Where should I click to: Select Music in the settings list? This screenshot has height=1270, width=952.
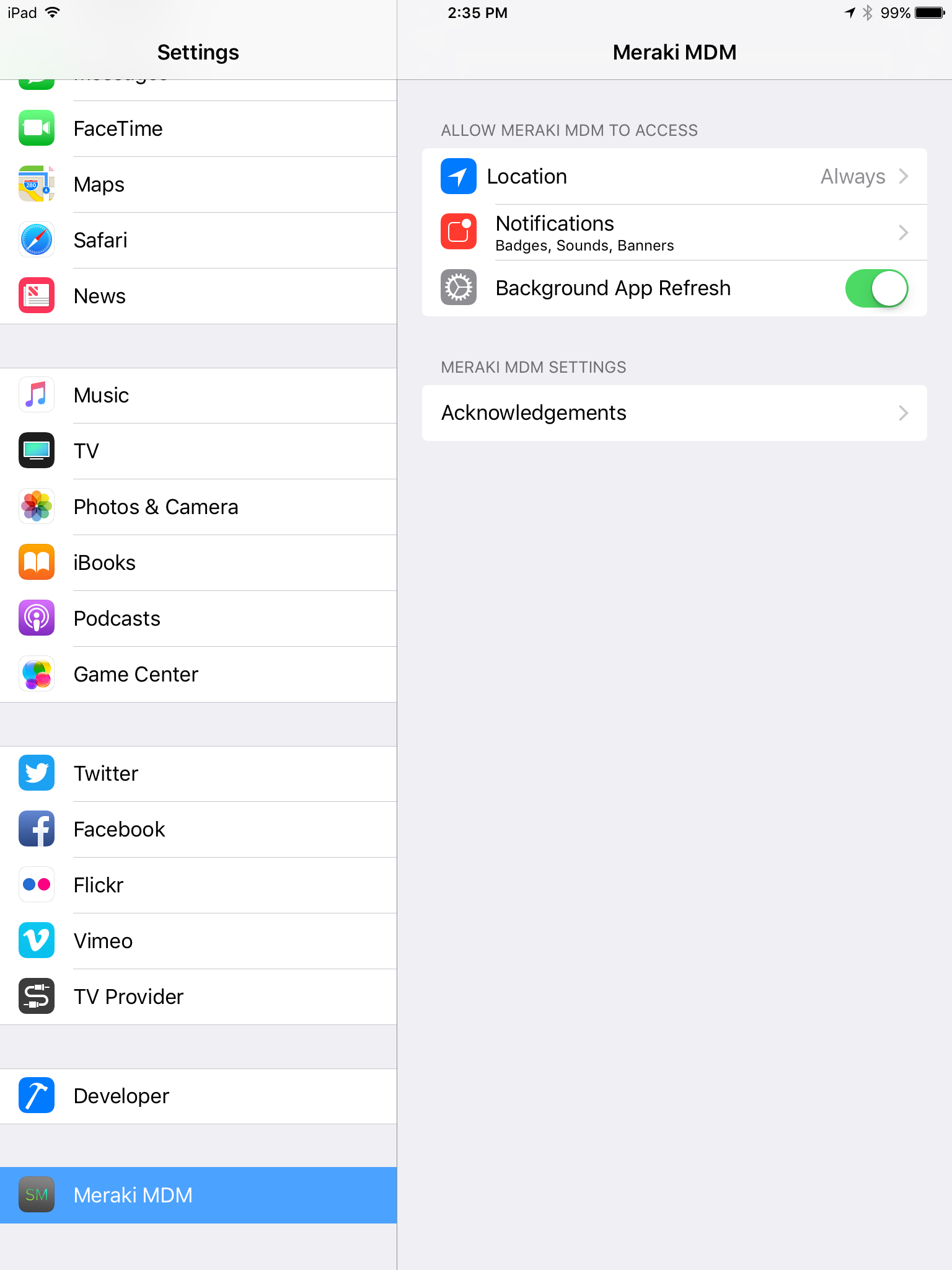(198, 396)
